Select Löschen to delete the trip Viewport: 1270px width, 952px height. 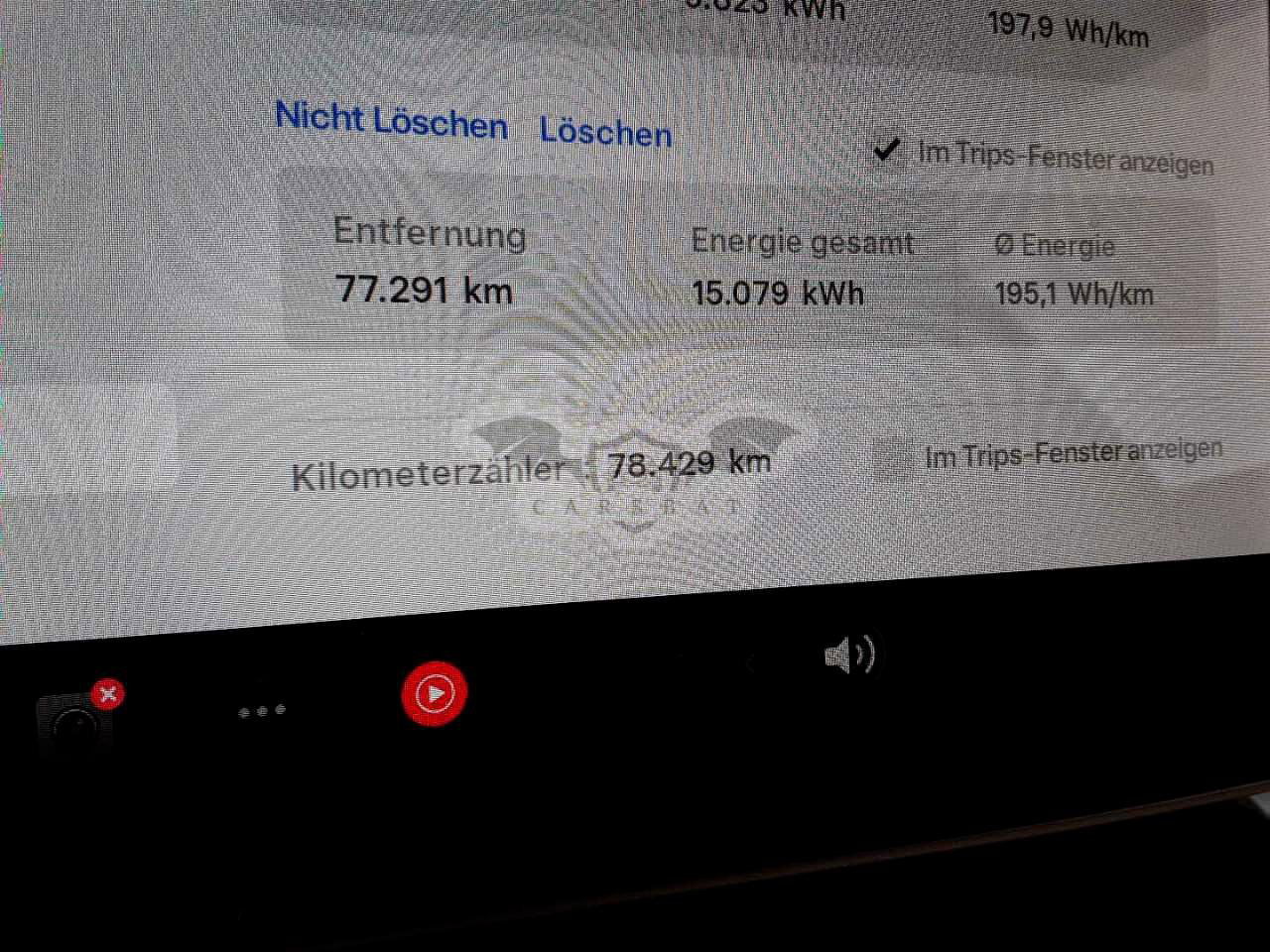pyautogui.click(x=605, y=132)
